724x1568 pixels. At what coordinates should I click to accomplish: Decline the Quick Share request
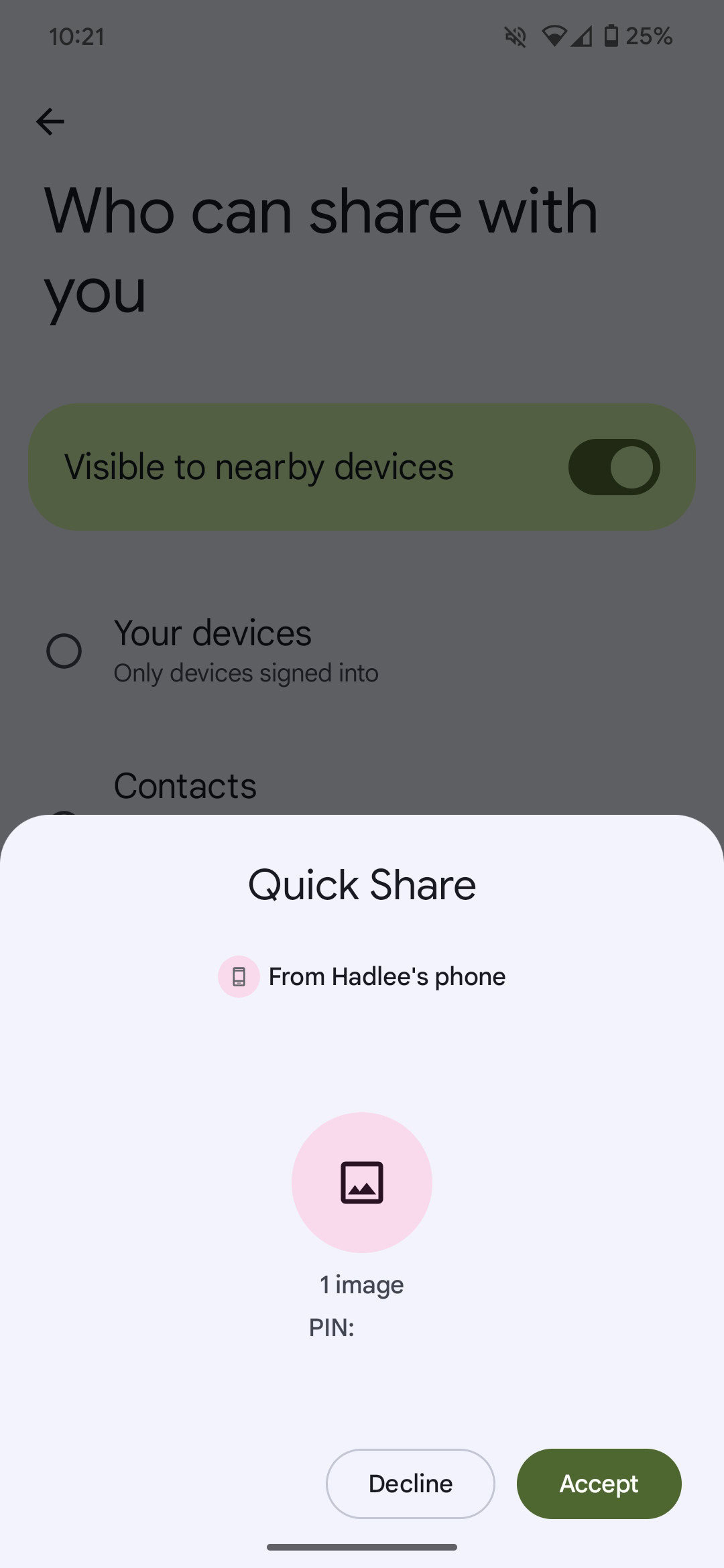pos(410,1484)
